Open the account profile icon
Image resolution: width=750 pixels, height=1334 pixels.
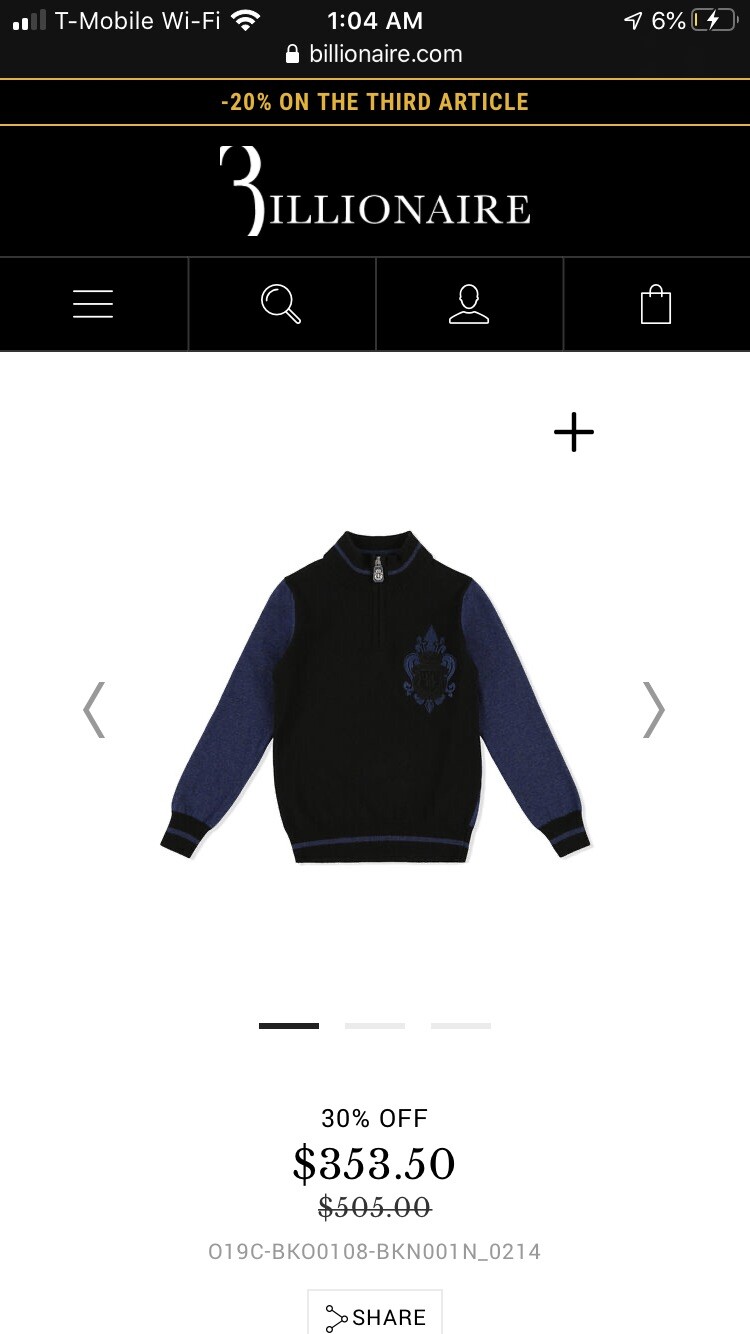(469, 304)
